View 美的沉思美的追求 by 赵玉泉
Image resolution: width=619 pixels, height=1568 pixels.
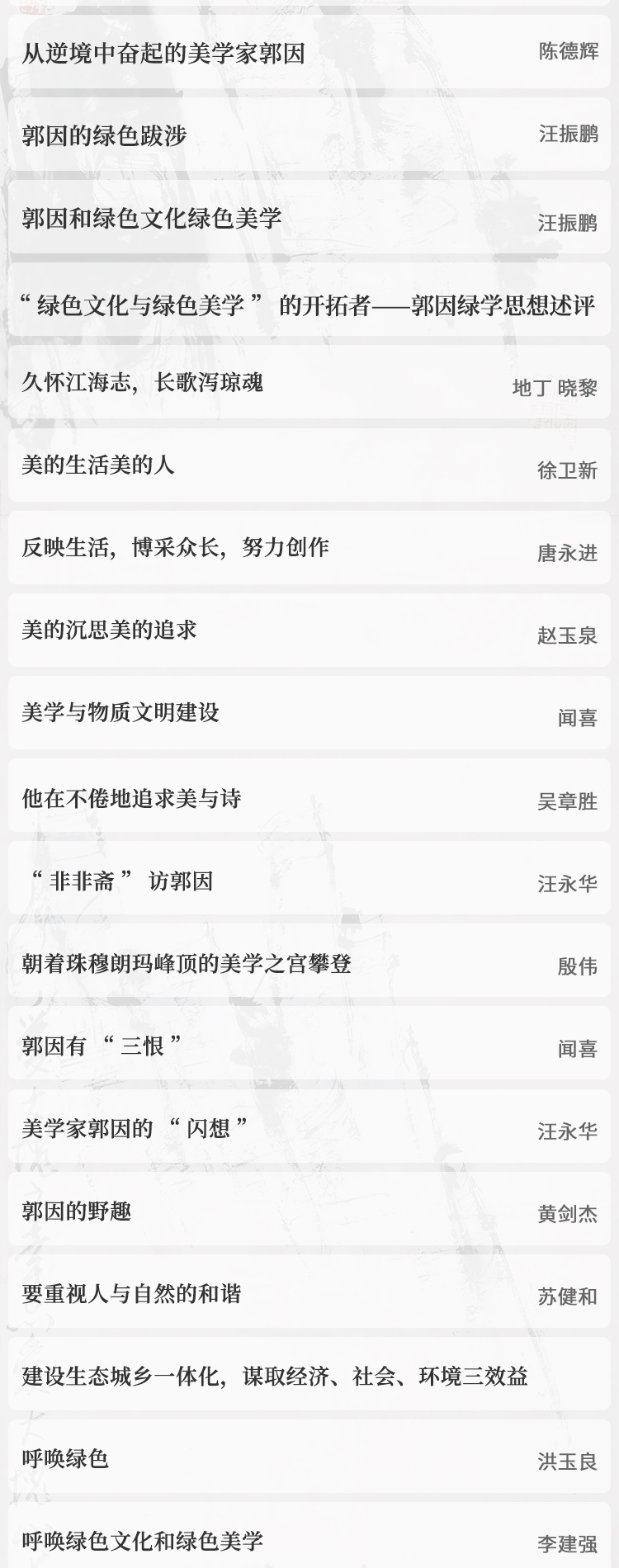coord(109,630)
